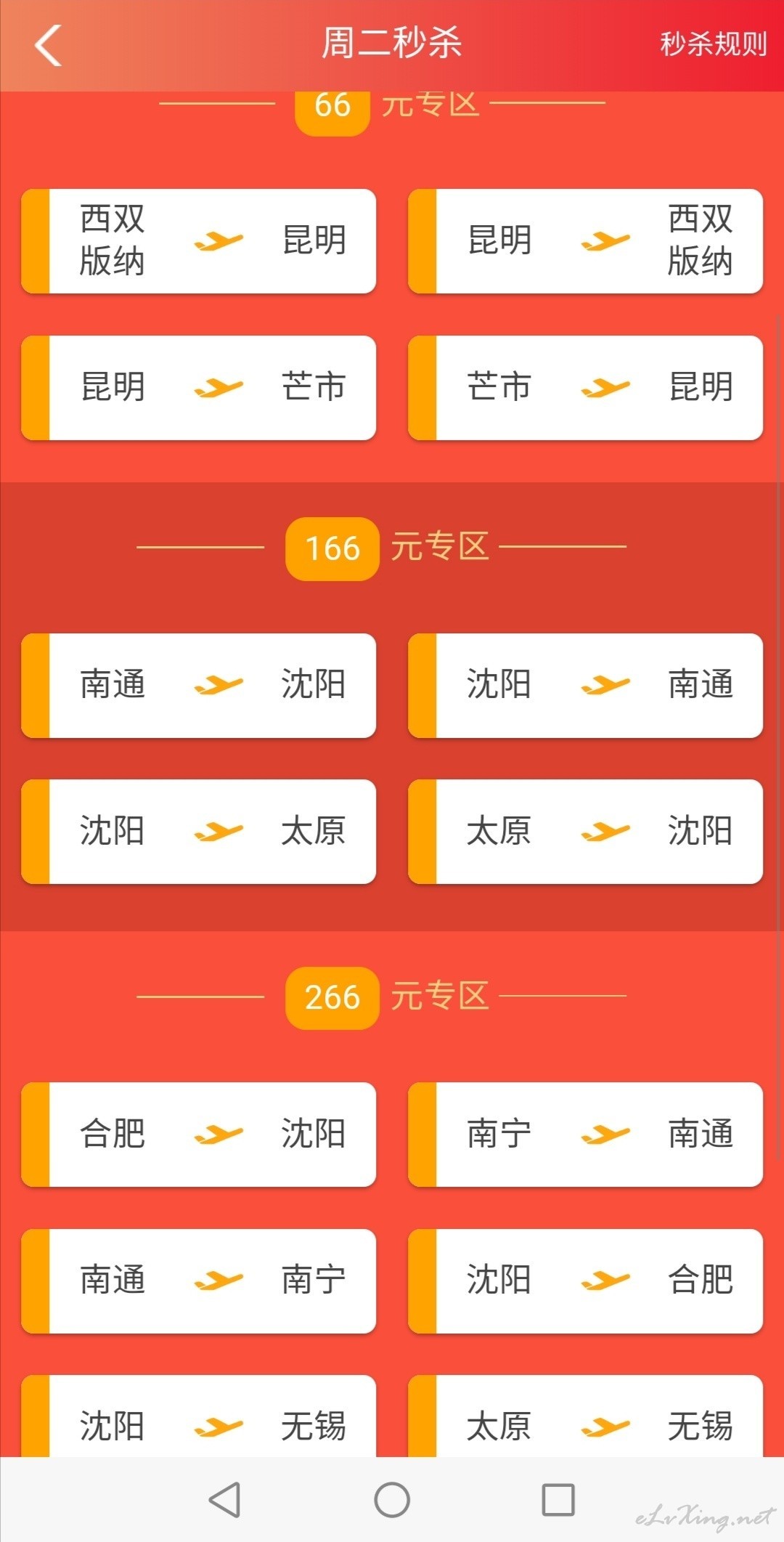The image size is (784, 1542).
Task: Select the 沈阳 to 合肥 route
Action: pyautogui.click(x=585, y=1281)
